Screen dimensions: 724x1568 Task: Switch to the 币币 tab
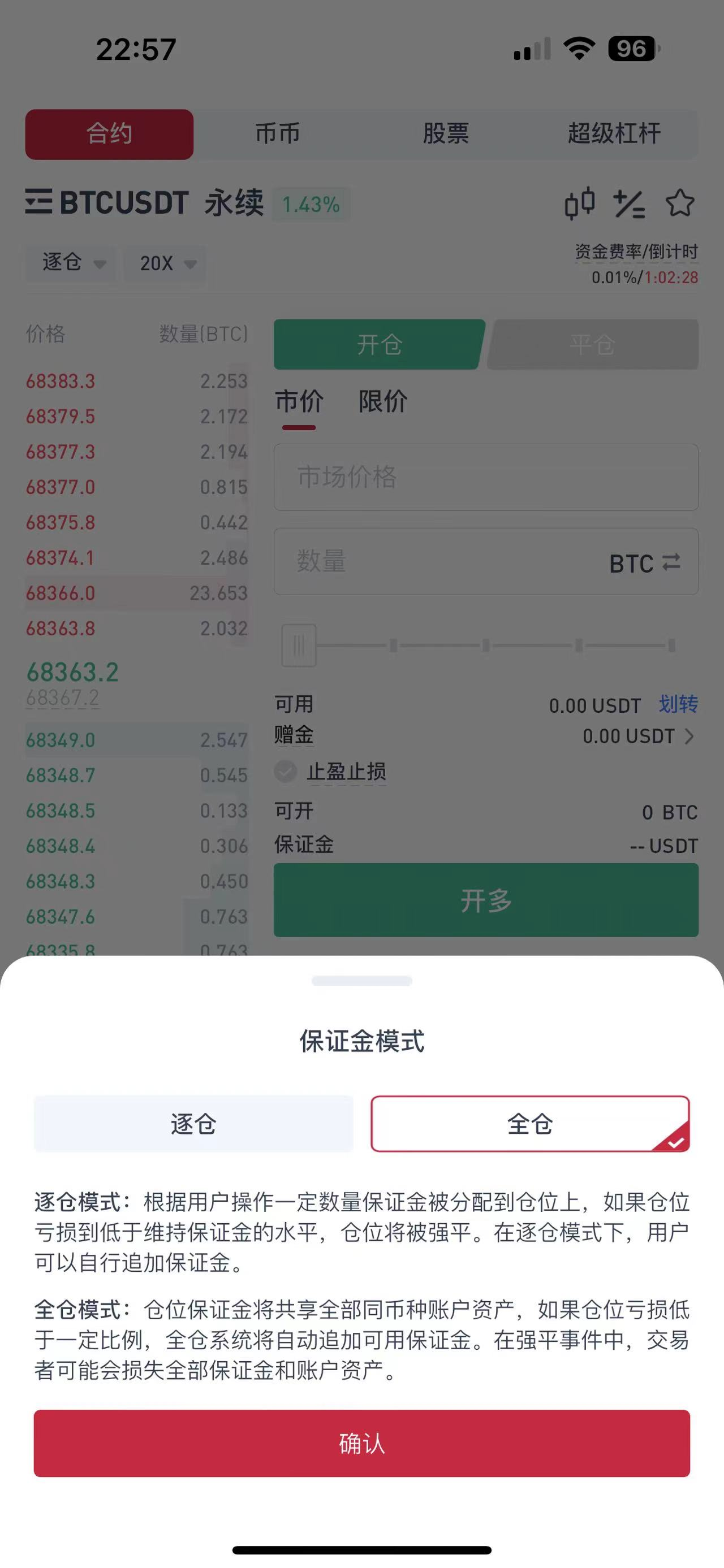coord(277,134)
